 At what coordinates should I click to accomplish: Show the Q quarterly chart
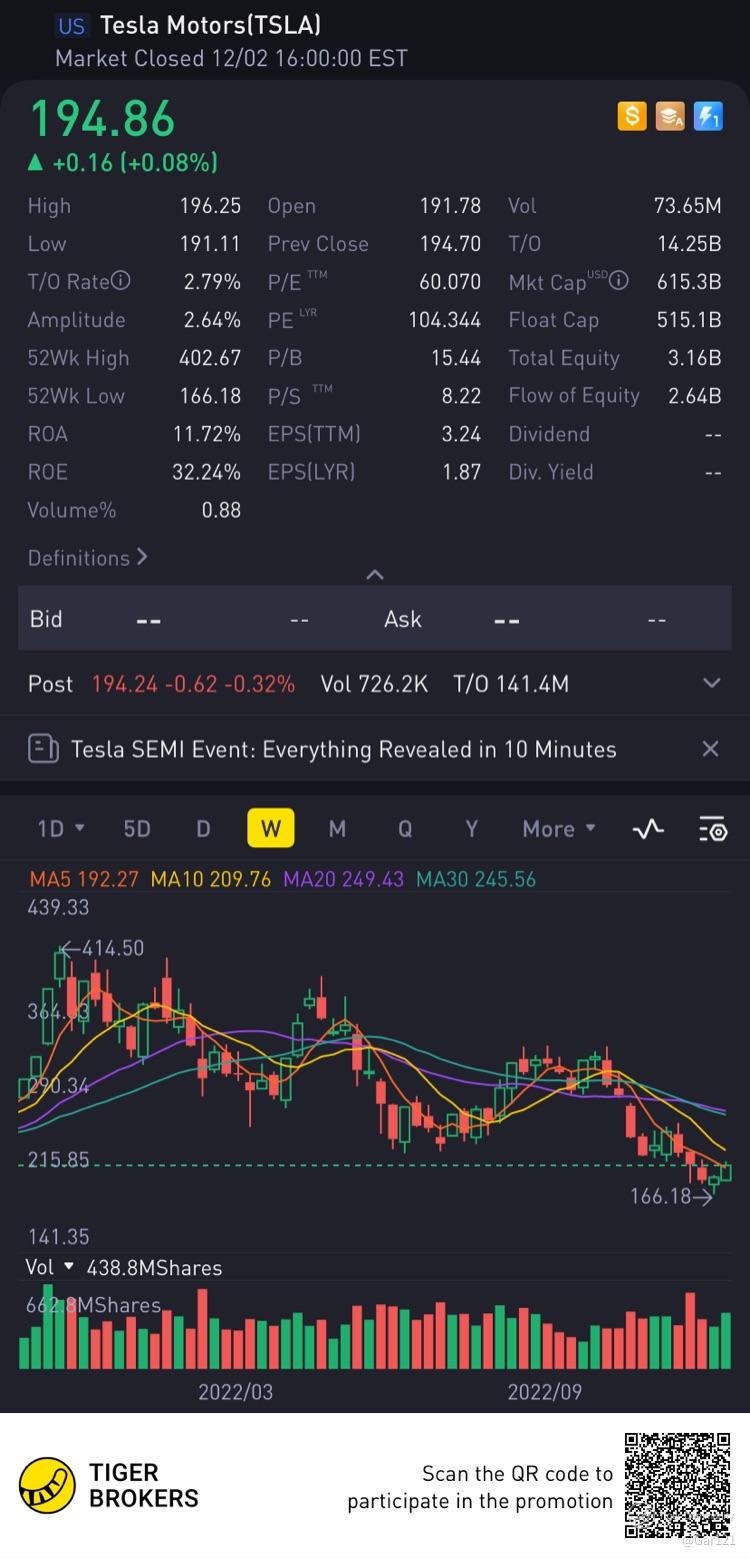click(x=405, y=828)
